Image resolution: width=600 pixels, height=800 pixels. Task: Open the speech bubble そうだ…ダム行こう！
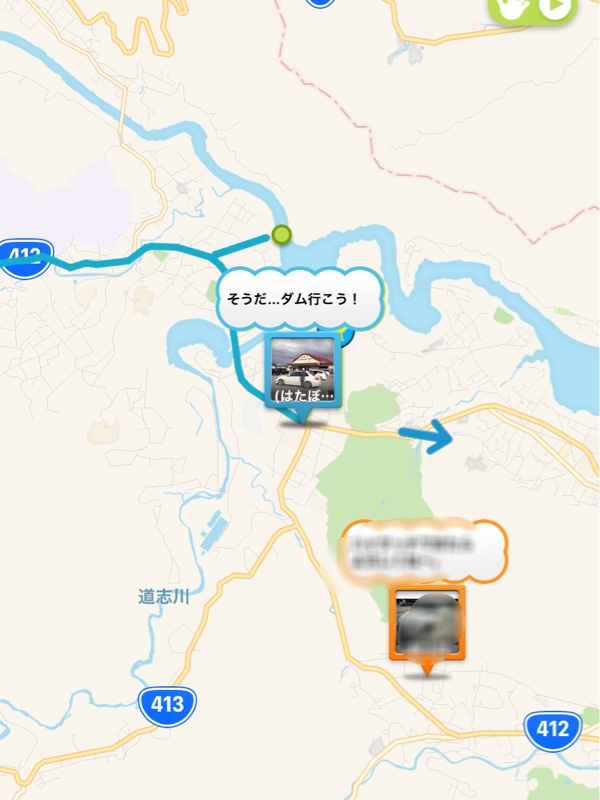pyautogui.click(x=300, y=298)
